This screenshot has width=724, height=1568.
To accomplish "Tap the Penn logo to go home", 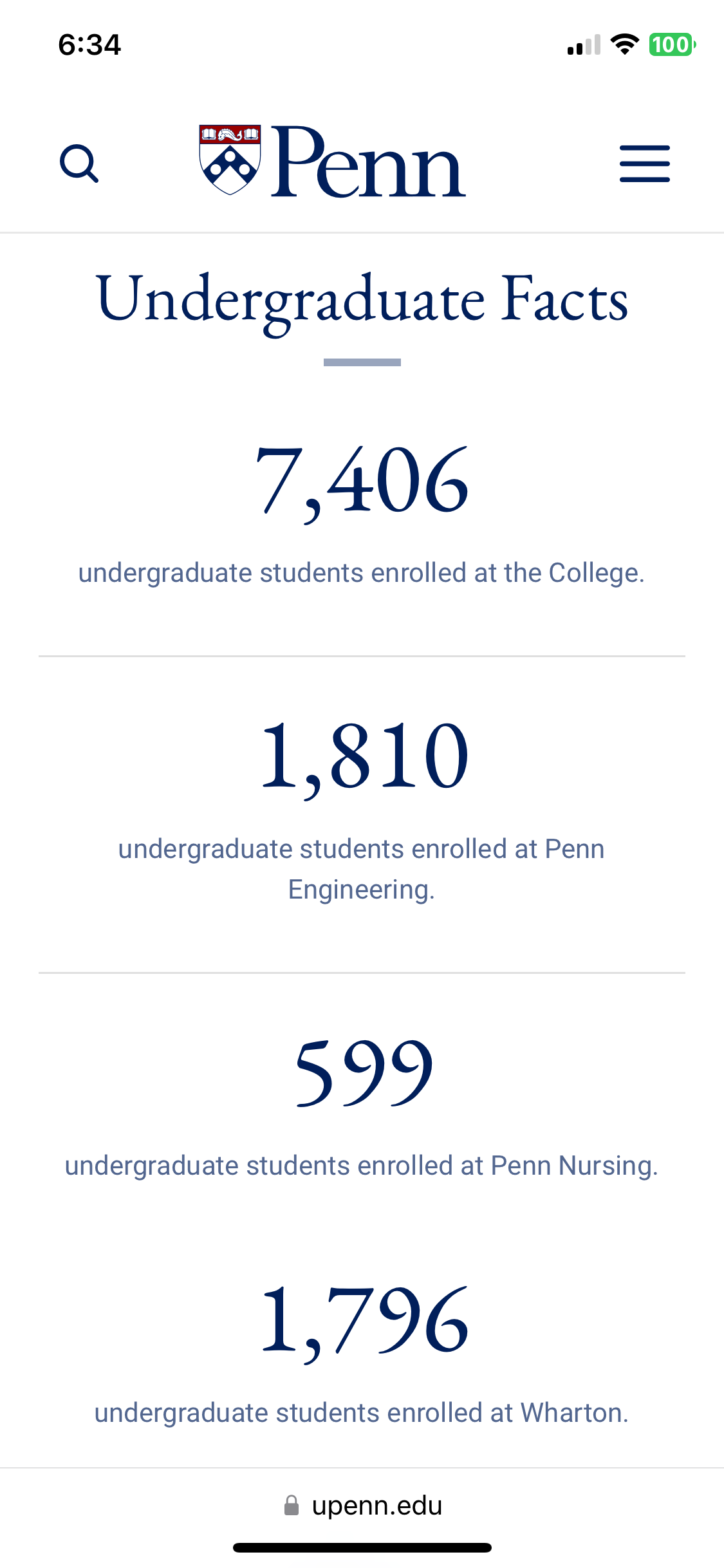I will 333,161.
